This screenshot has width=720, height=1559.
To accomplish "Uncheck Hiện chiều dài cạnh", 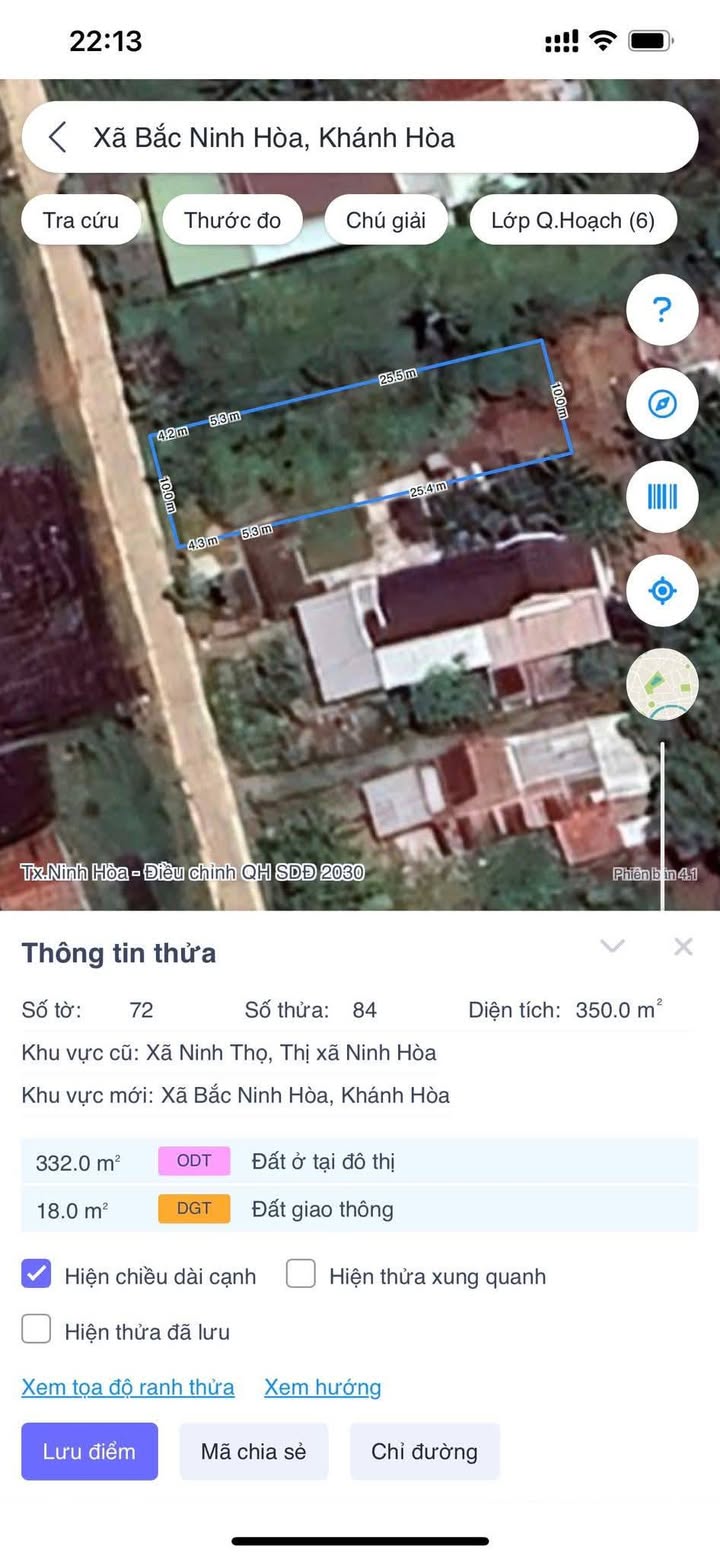I will 37,1274.
